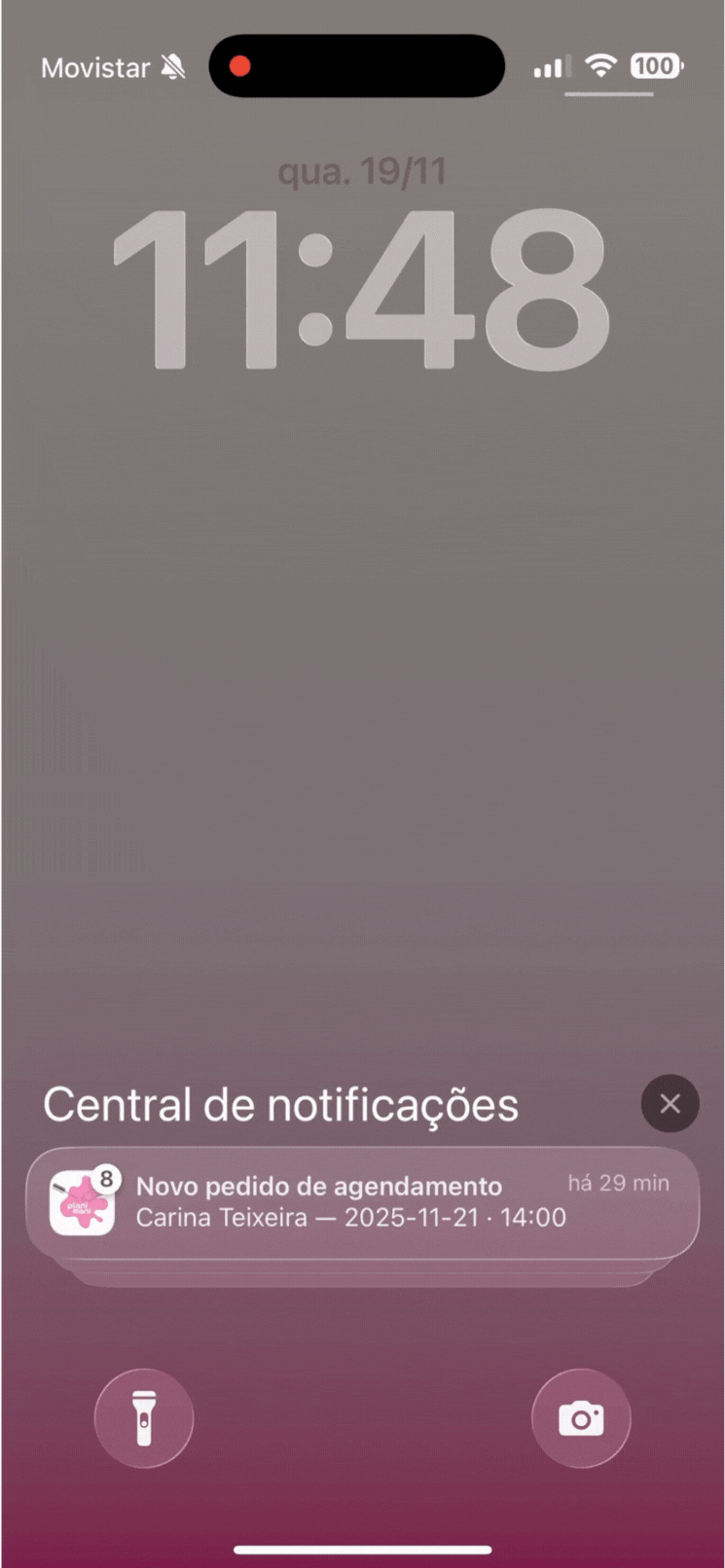Dismiss the Central de notificações with the X

click(670, 1103)
